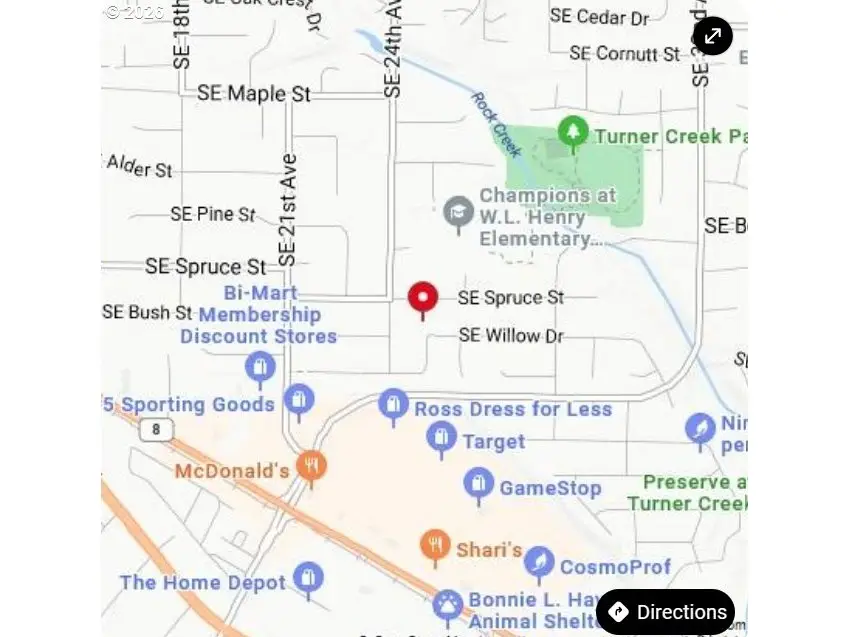Select the W.L. Henry Elementary marker
The width and height of the screenshot is (849, 637).
(458, 212)
